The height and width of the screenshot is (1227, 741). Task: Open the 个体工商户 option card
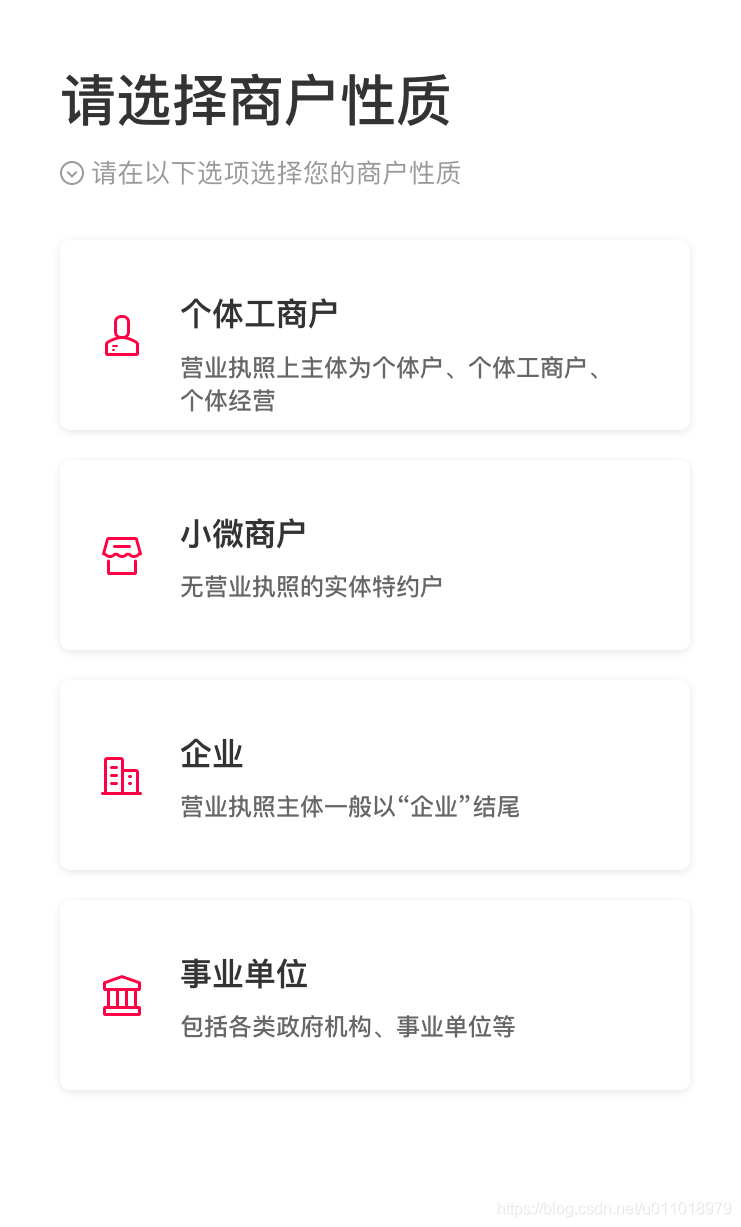[x=375, y=334]
